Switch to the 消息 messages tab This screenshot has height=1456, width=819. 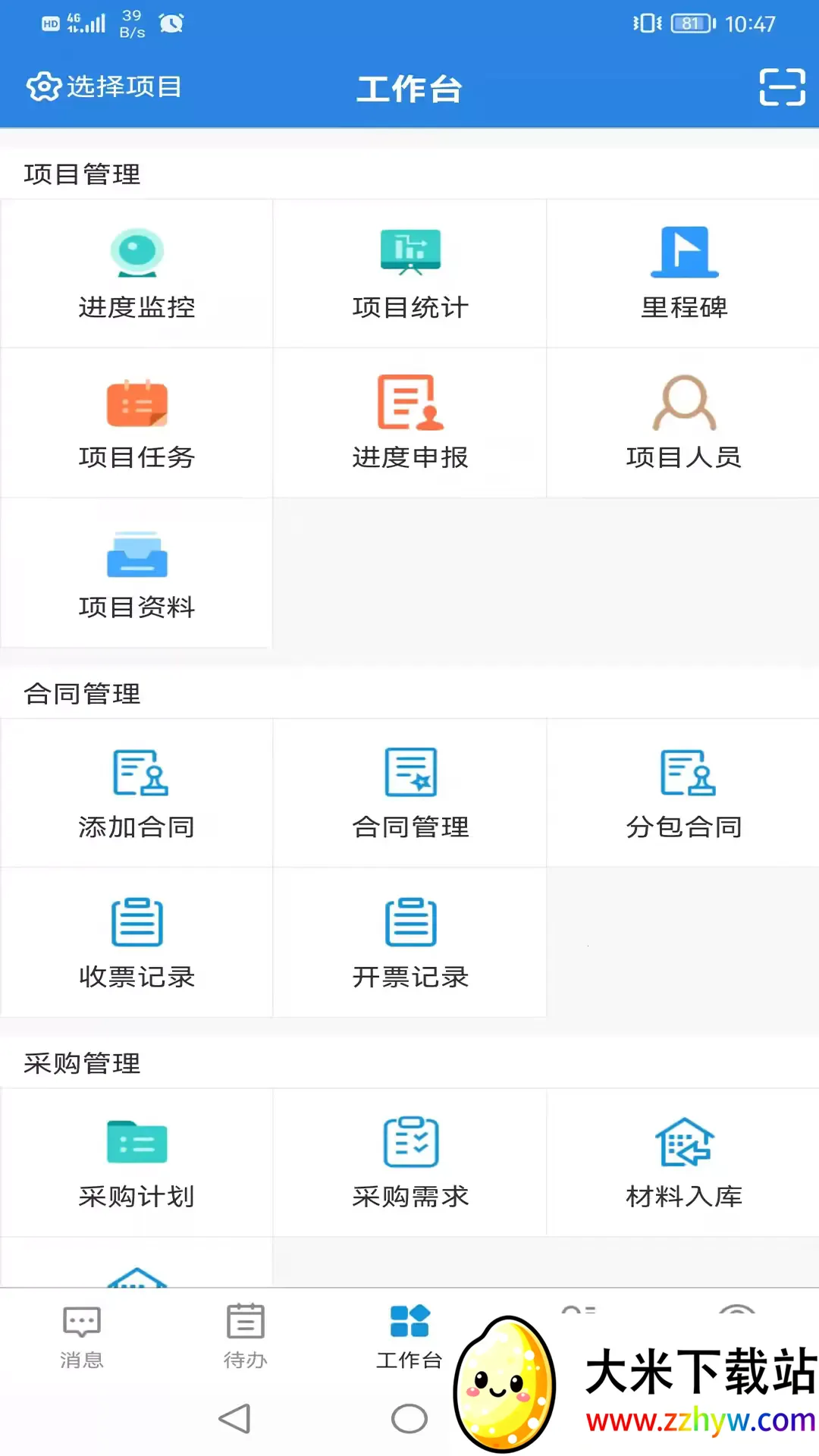pyautogui.click(x=82, y=1337)
